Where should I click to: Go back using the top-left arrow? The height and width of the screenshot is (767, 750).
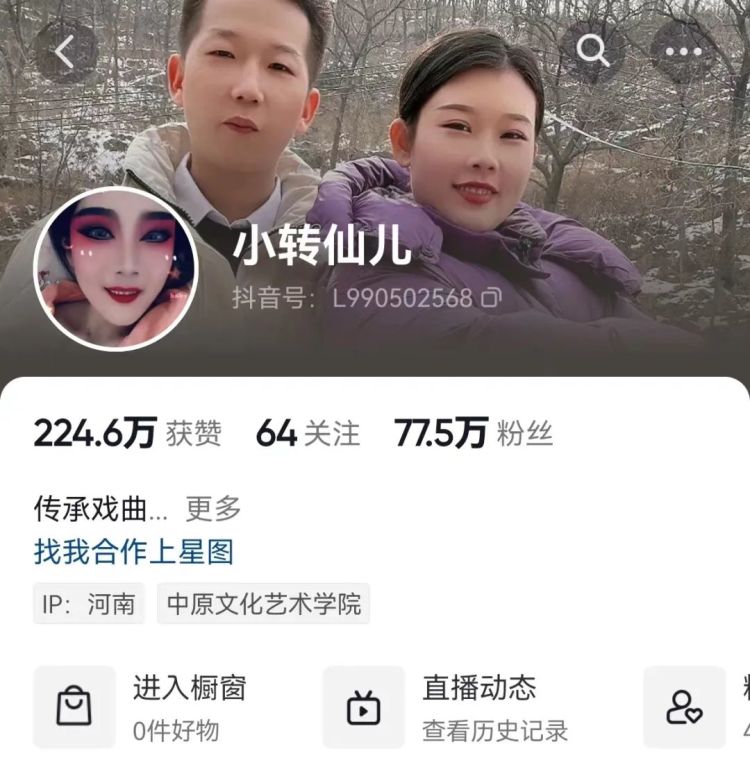(x=66, y=52)
